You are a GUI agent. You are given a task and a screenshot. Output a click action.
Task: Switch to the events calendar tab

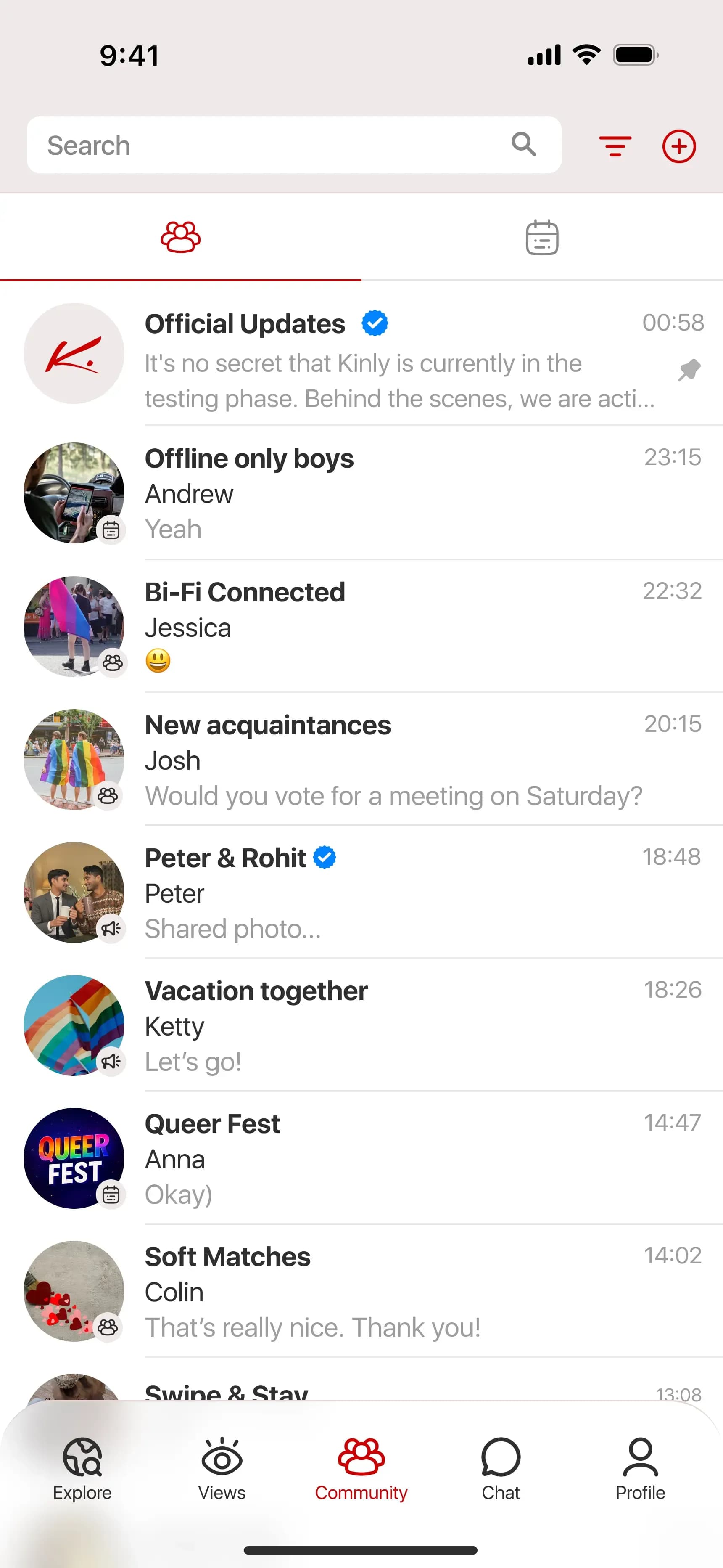click(x=542, y=237)
